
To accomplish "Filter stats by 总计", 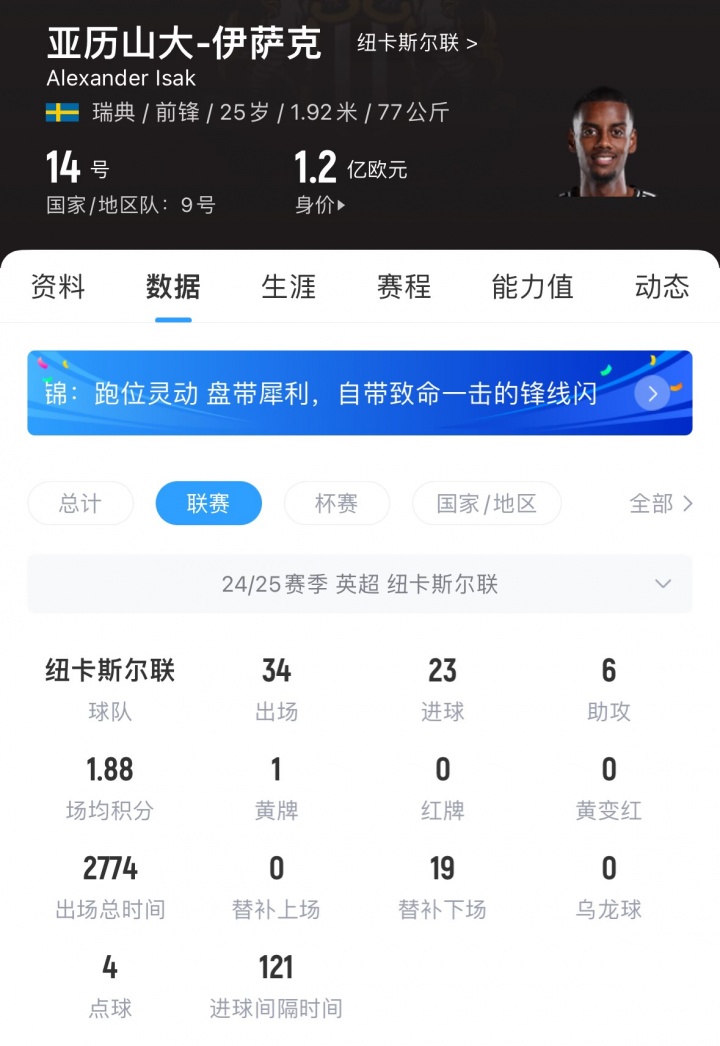I will 80,504.
